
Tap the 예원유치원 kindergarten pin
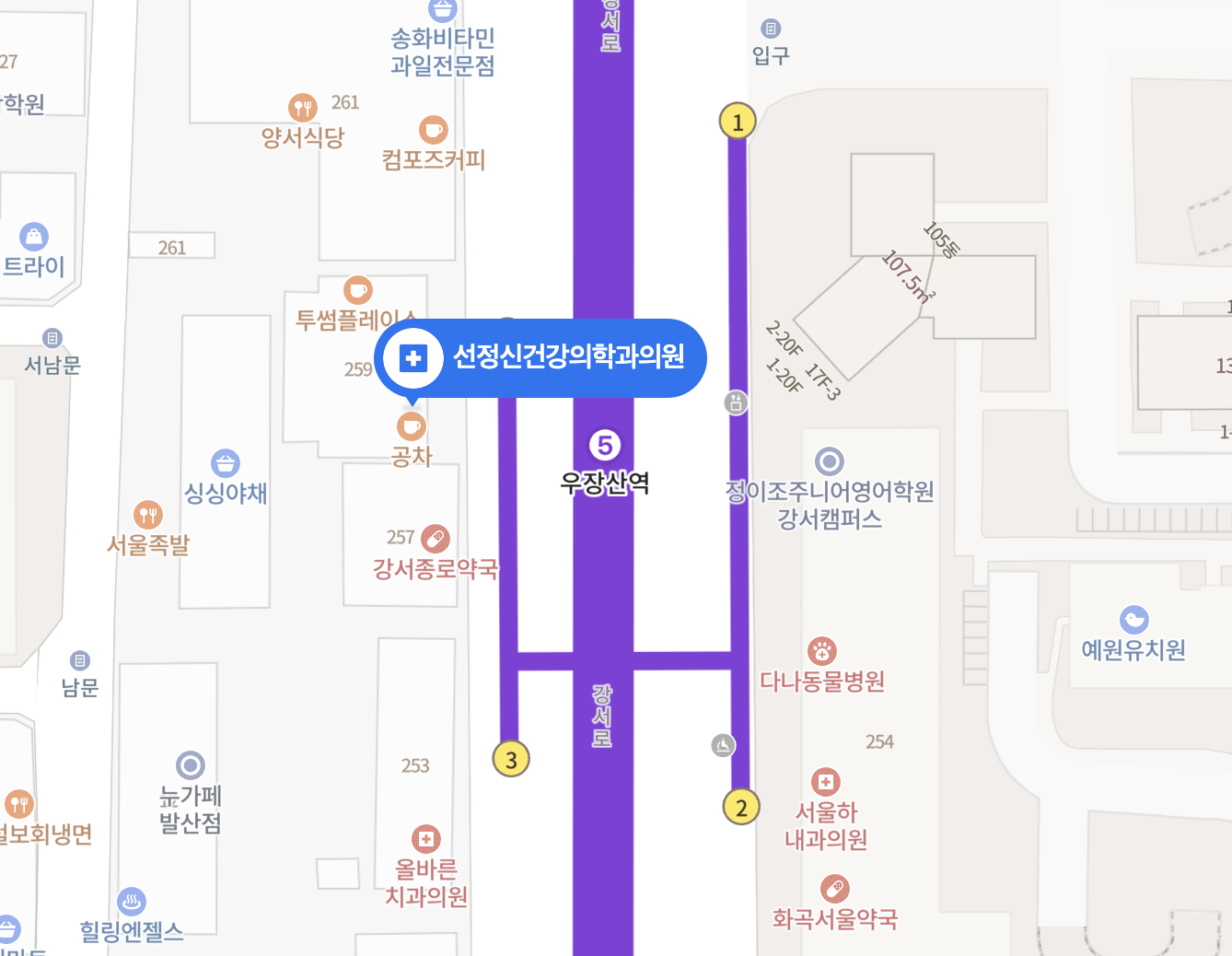[1133, 620]
